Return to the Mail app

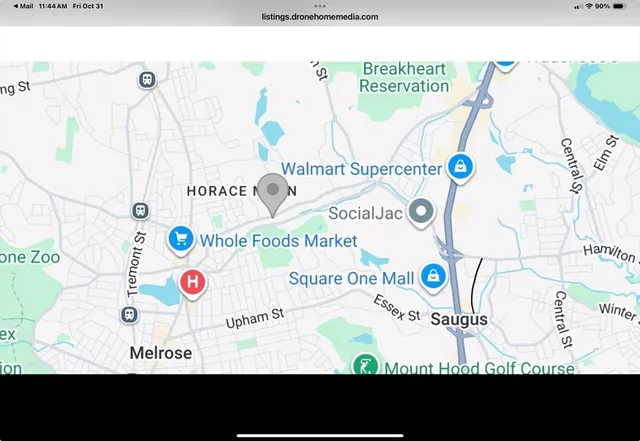pyautogui.click(x=23, y=6)
